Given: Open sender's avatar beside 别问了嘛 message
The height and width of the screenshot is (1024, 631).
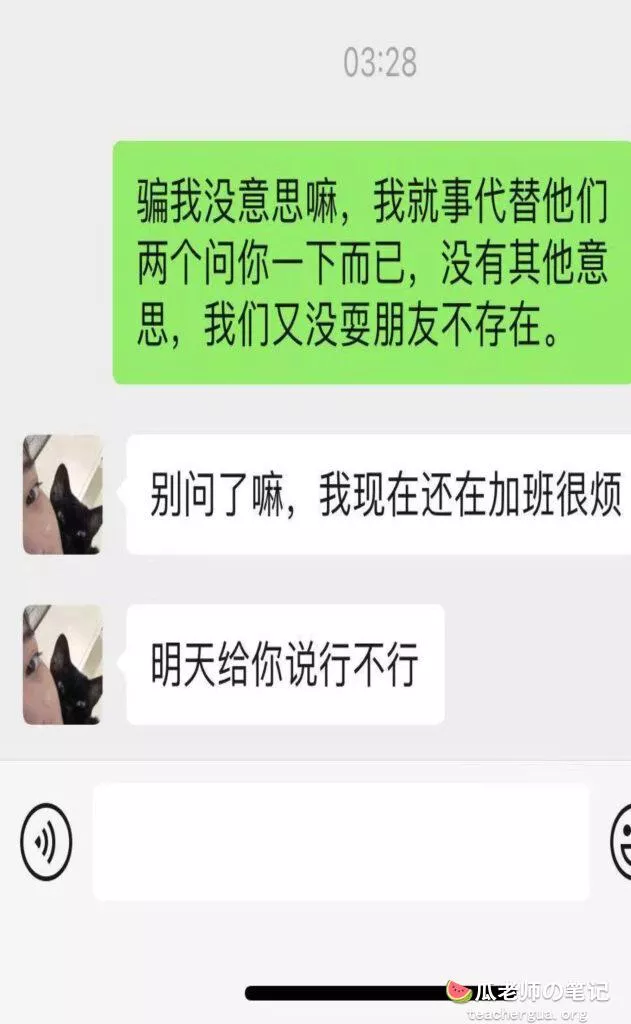Looking at the screenshot, I should [x=63, y=494].
